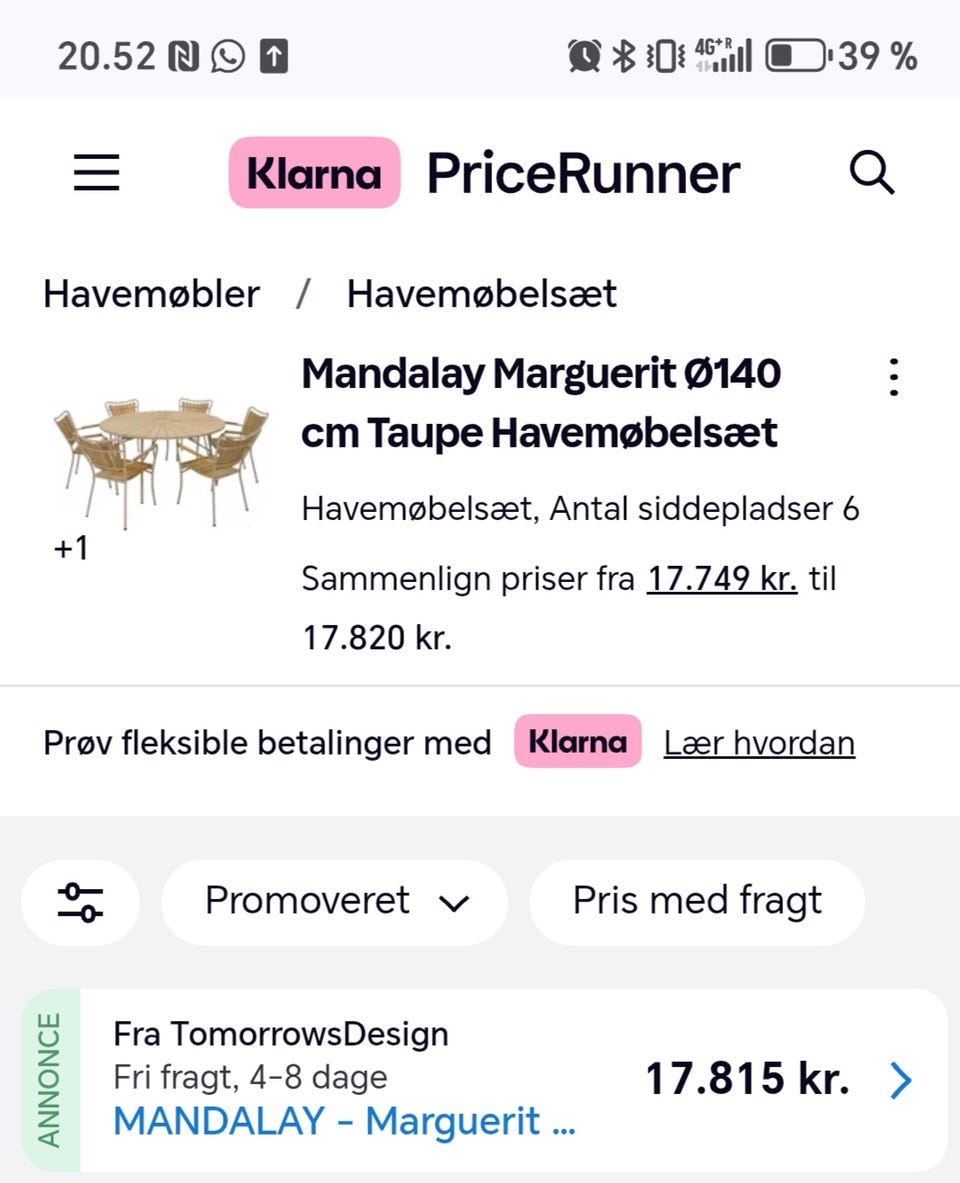The width and height of the screenshot is (960, 1183).
Task: Expand the Promoveret dropdown
Action: [455, 902]
